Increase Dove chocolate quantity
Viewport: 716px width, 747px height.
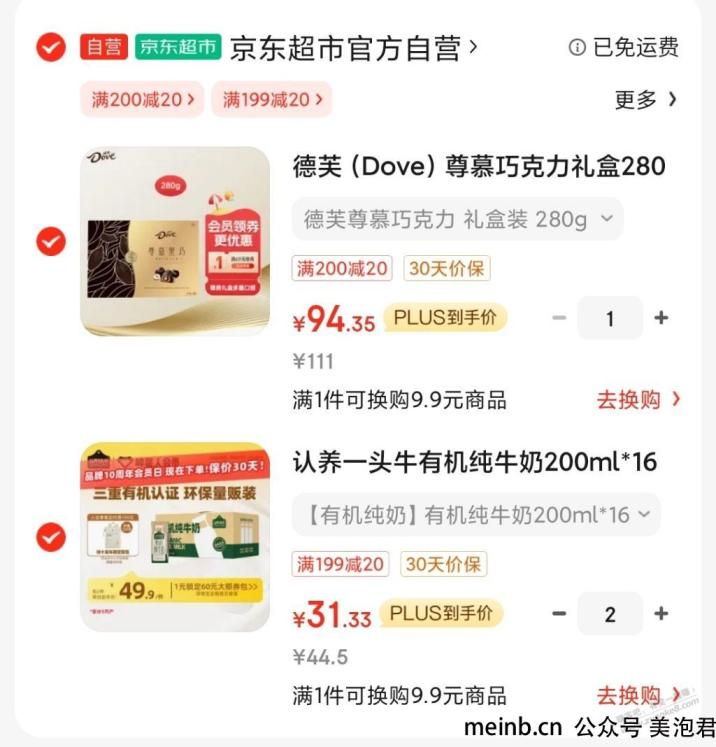pyautogui.click(x=661, y=318)
